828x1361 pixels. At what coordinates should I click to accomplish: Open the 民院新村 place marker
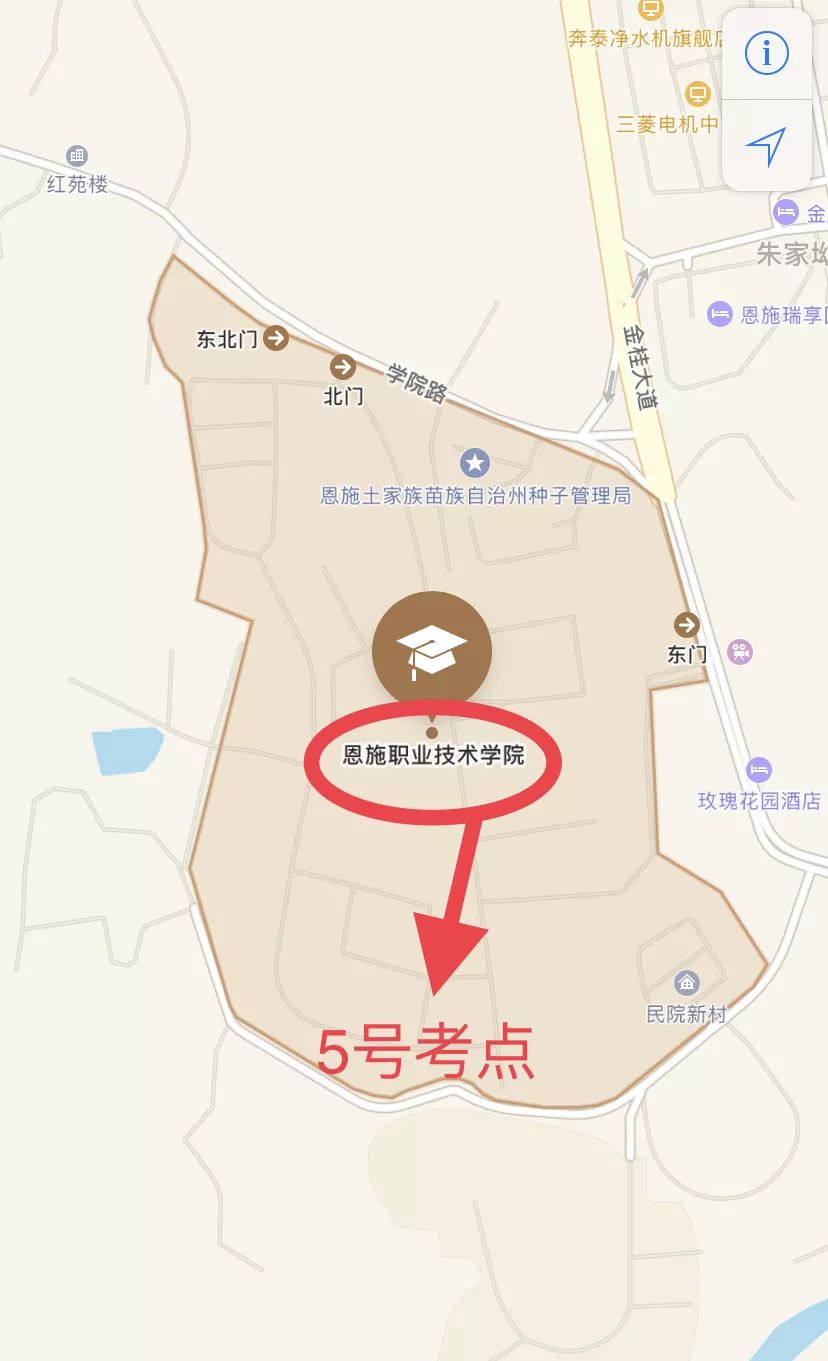tap(686, 983)
